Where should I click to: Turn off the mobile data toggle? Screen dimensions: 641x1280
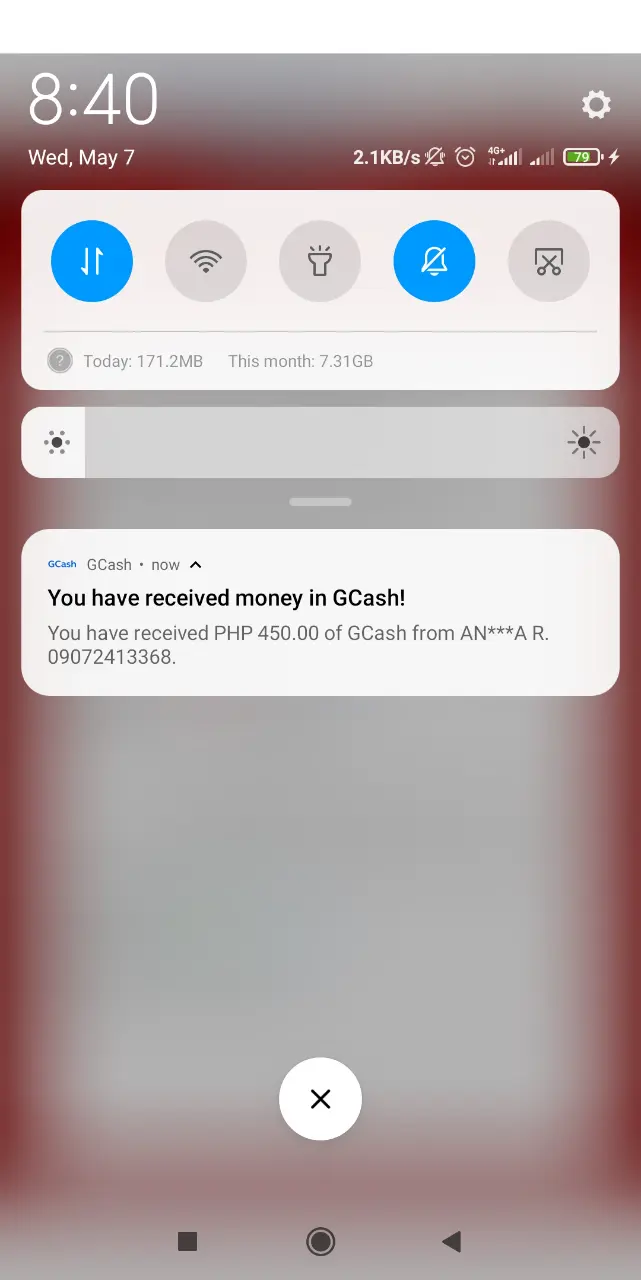tap(92, 261)
